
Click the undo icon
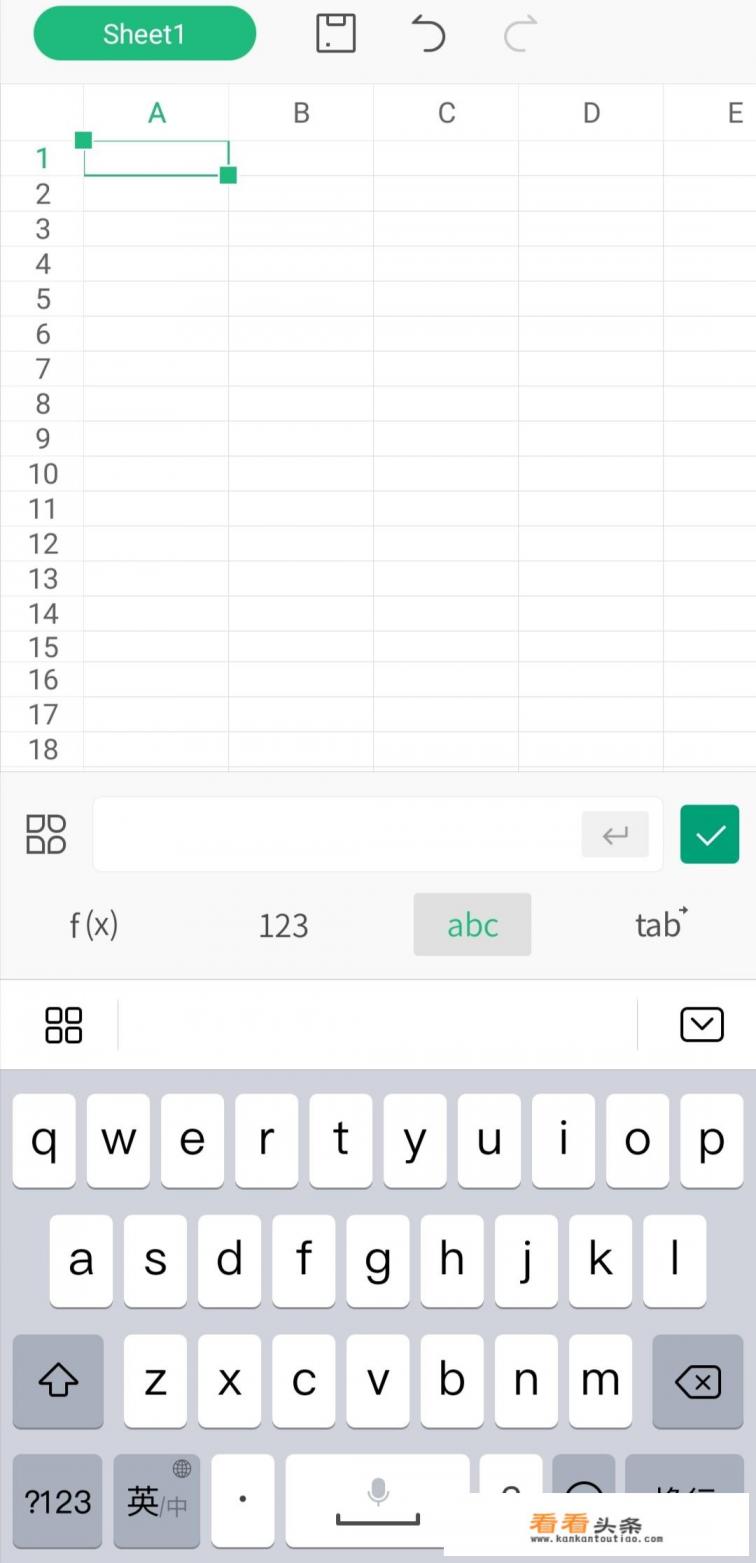tap(428, 33)
